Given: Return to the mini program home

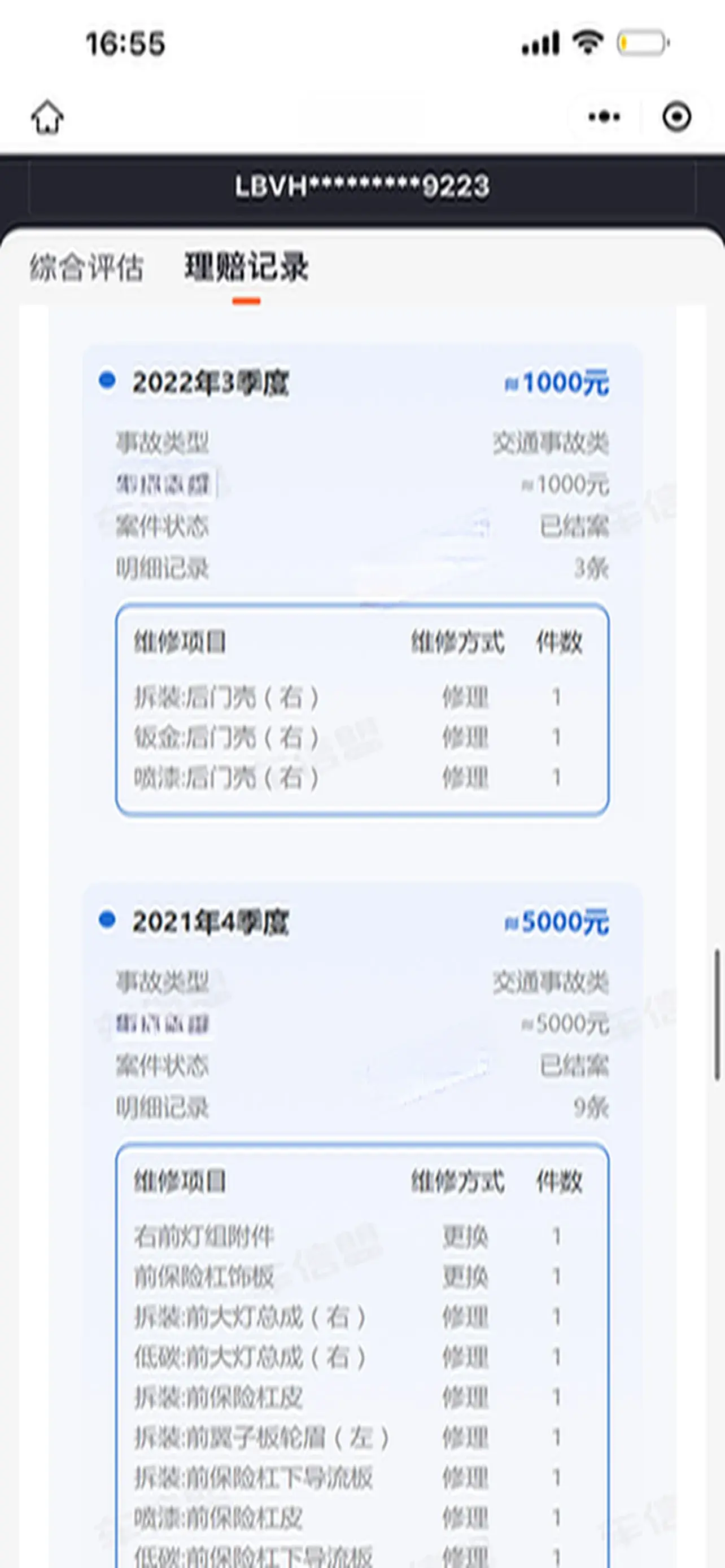Looking at the screenshot, I should point(47,116).
